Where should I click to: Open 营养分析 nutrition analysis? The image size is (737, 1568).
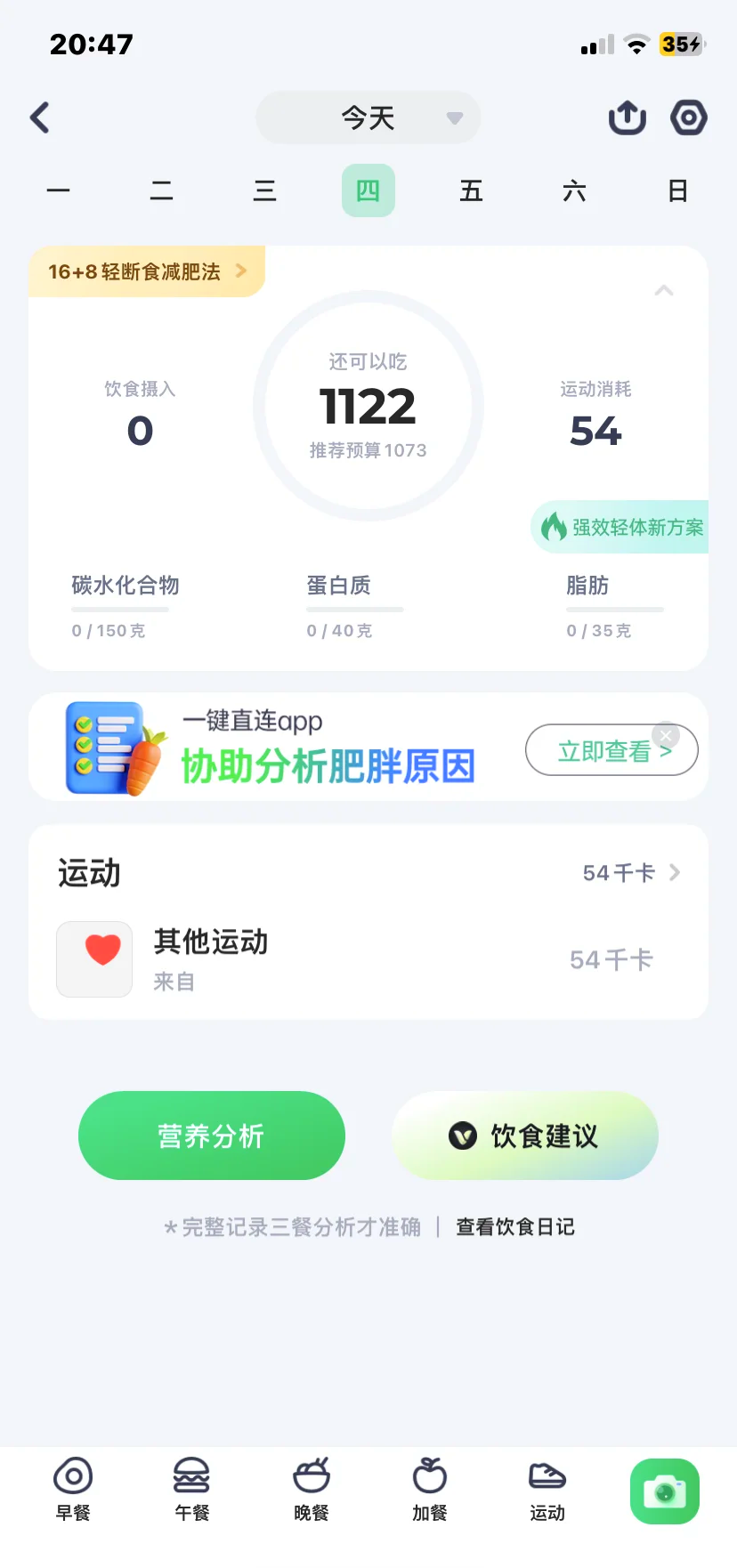point(212,1136)
